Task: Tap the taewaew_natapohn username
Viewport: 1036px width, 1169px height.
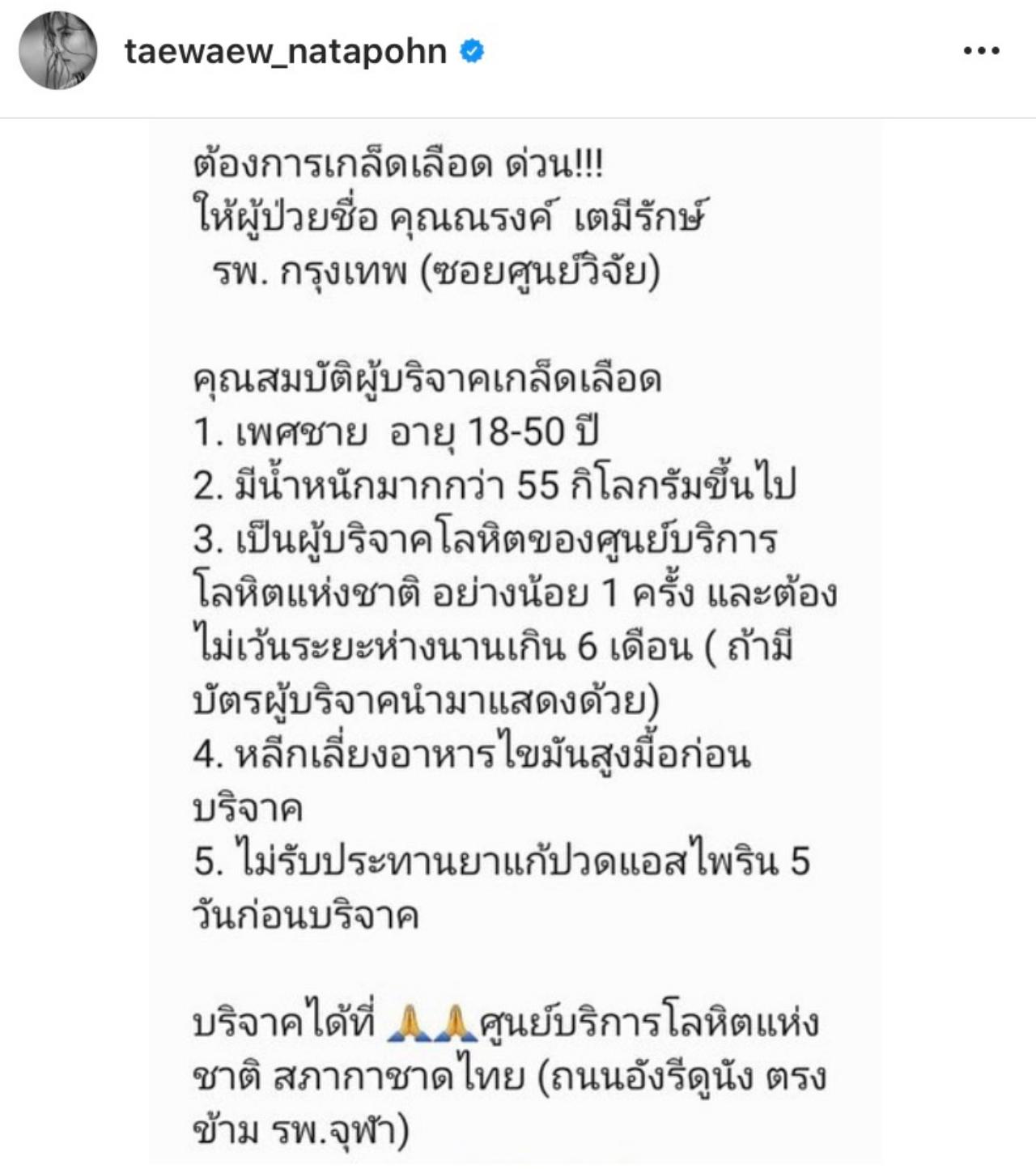Action: pos(285,52)
